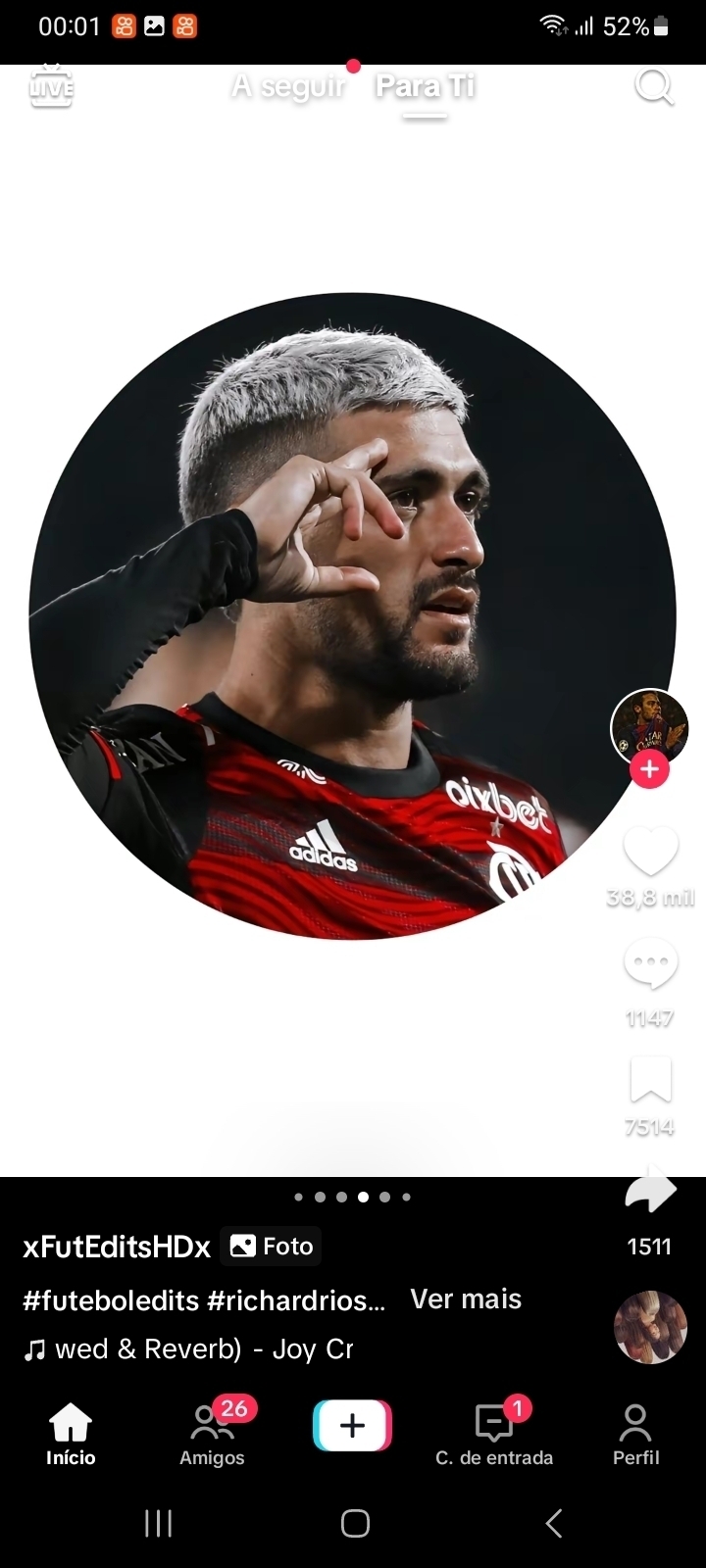Go to the Início tab
Screen dimensions: 706x1568
coord(71,1434)
